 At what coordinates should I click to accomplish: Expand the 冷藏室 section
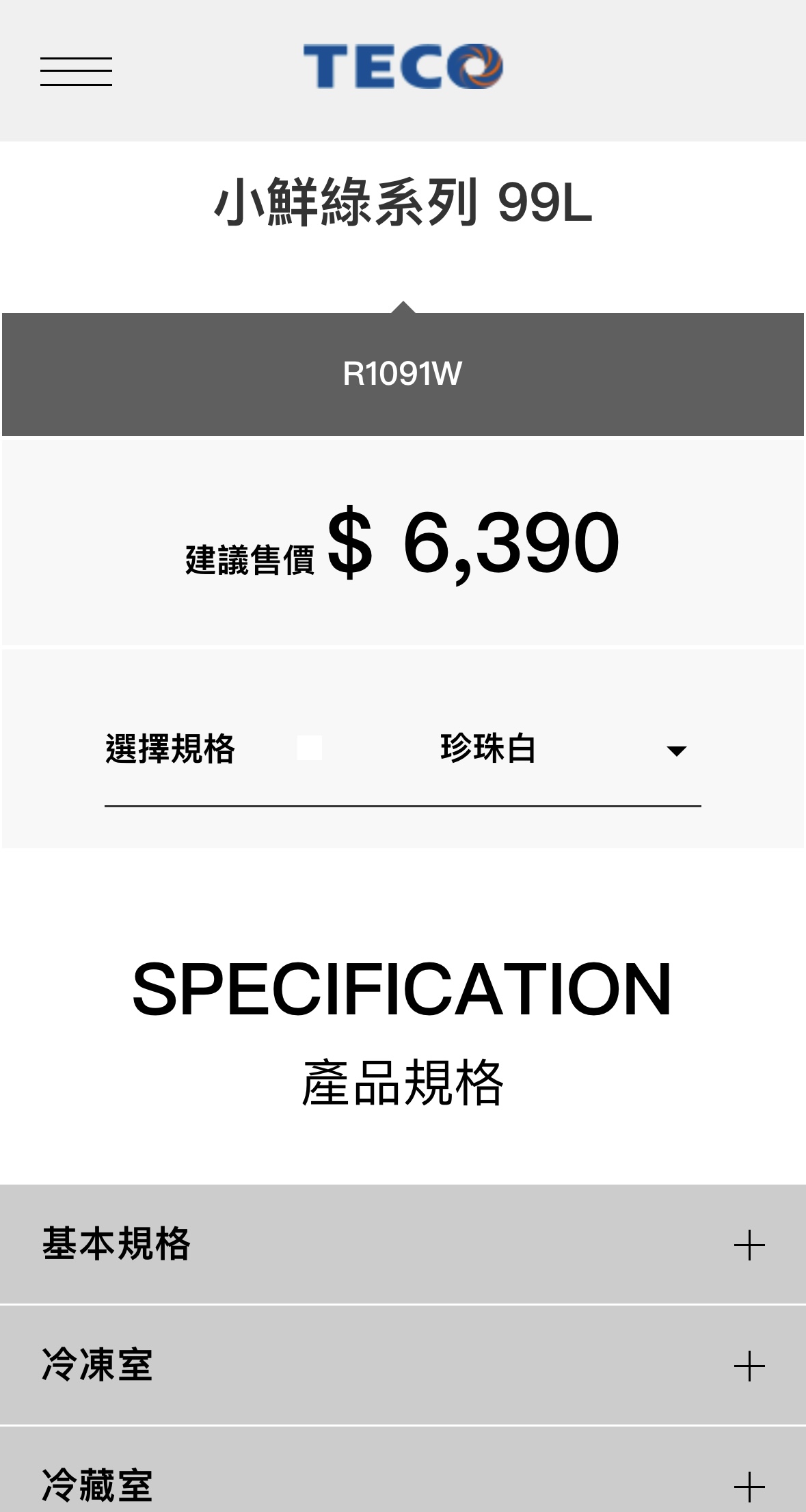point(403,1470)
